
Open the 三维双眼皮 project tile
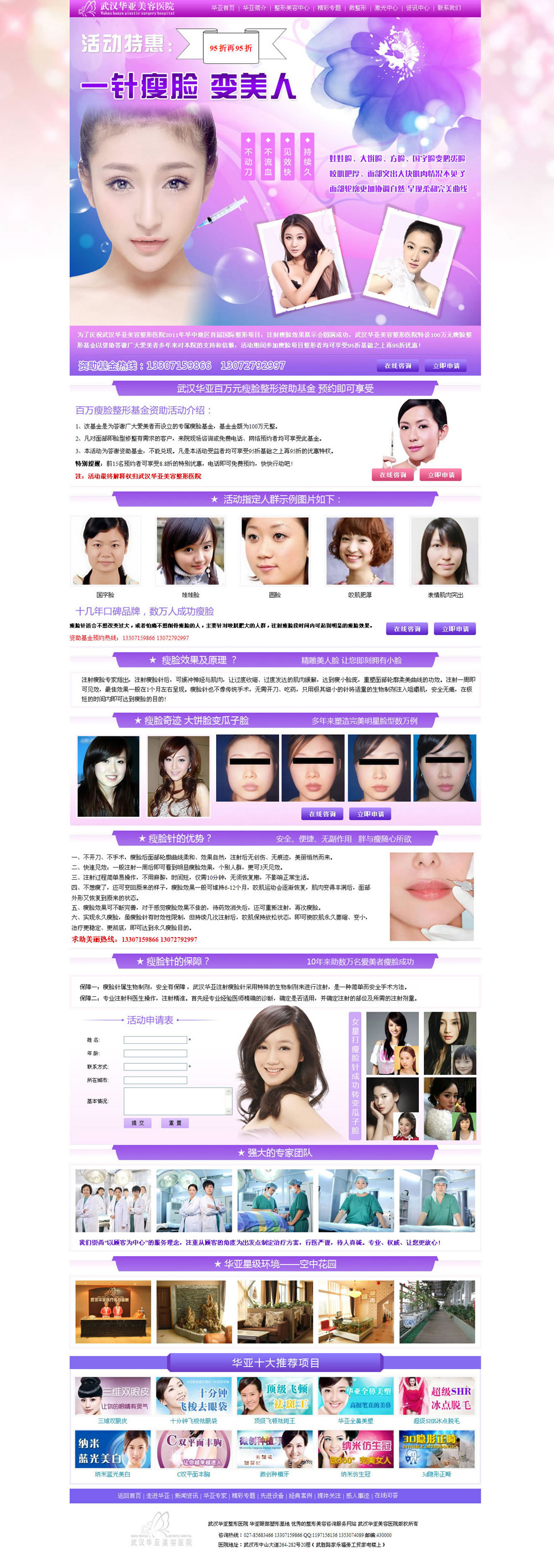pyautogui.click(x=112, y=1396)
